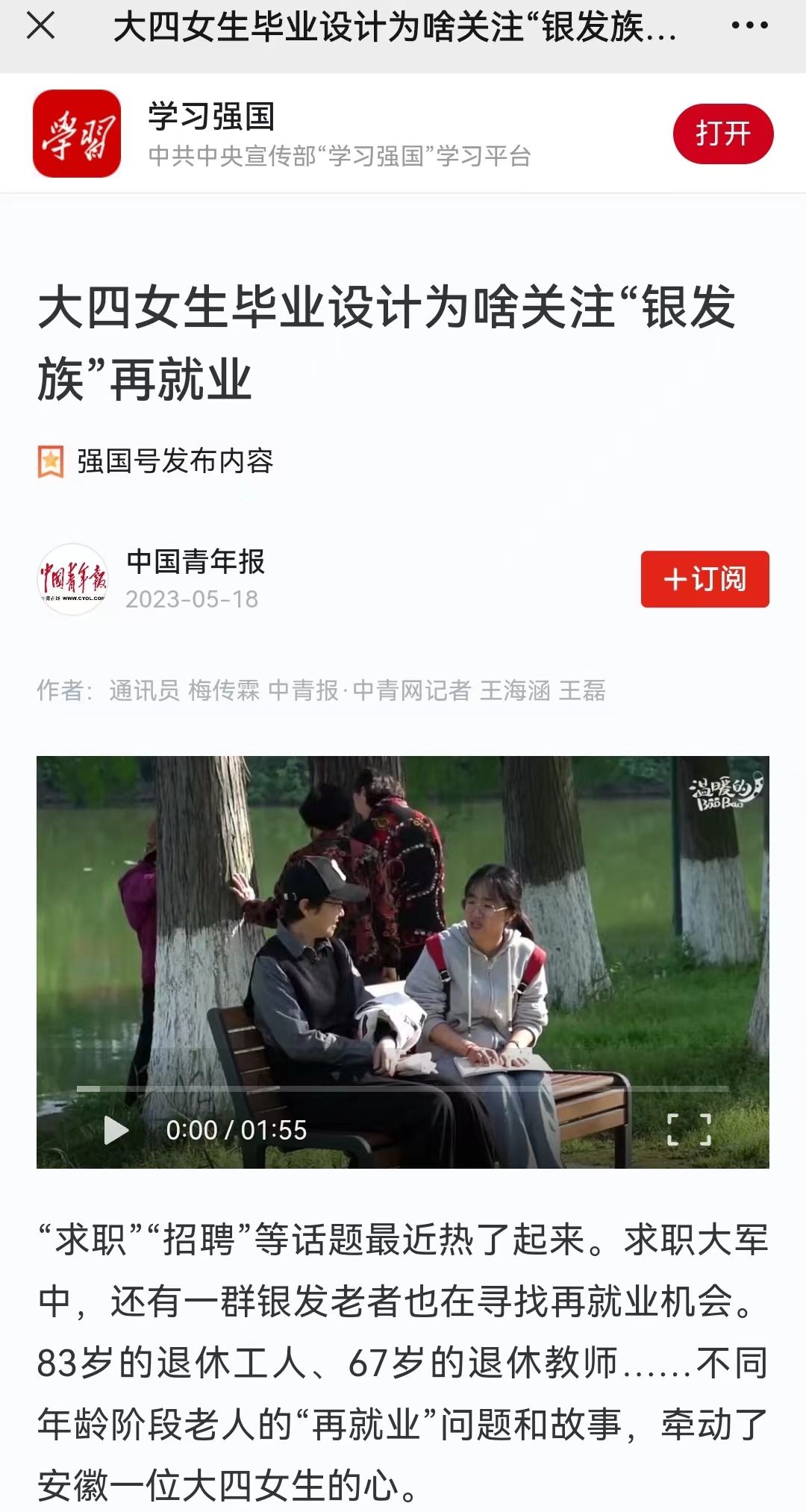Play the article video
The width and height of the screenshot is (806, 1512).
(x=116, y=1130)
